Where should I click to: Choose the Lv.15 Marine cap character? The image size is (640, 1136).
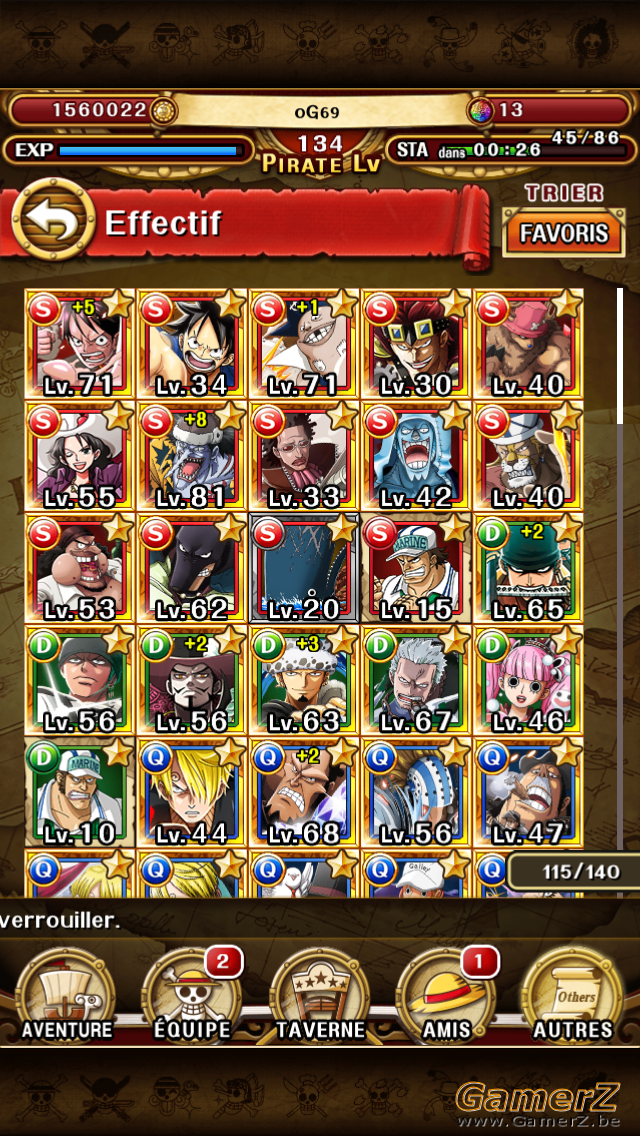[416, 567]
